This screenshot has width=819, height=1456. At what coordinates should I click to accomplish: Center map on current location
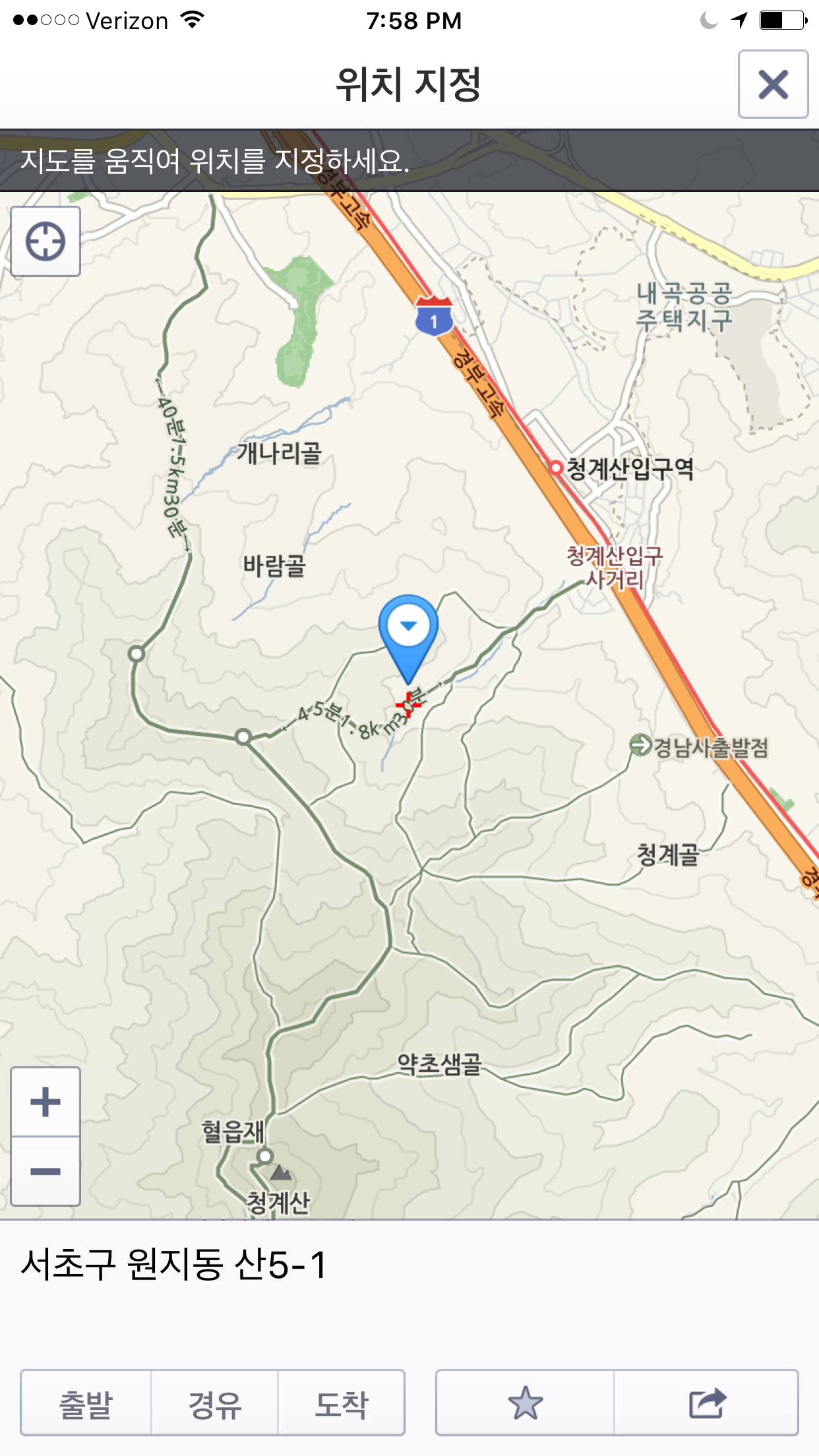pos(45,241)
